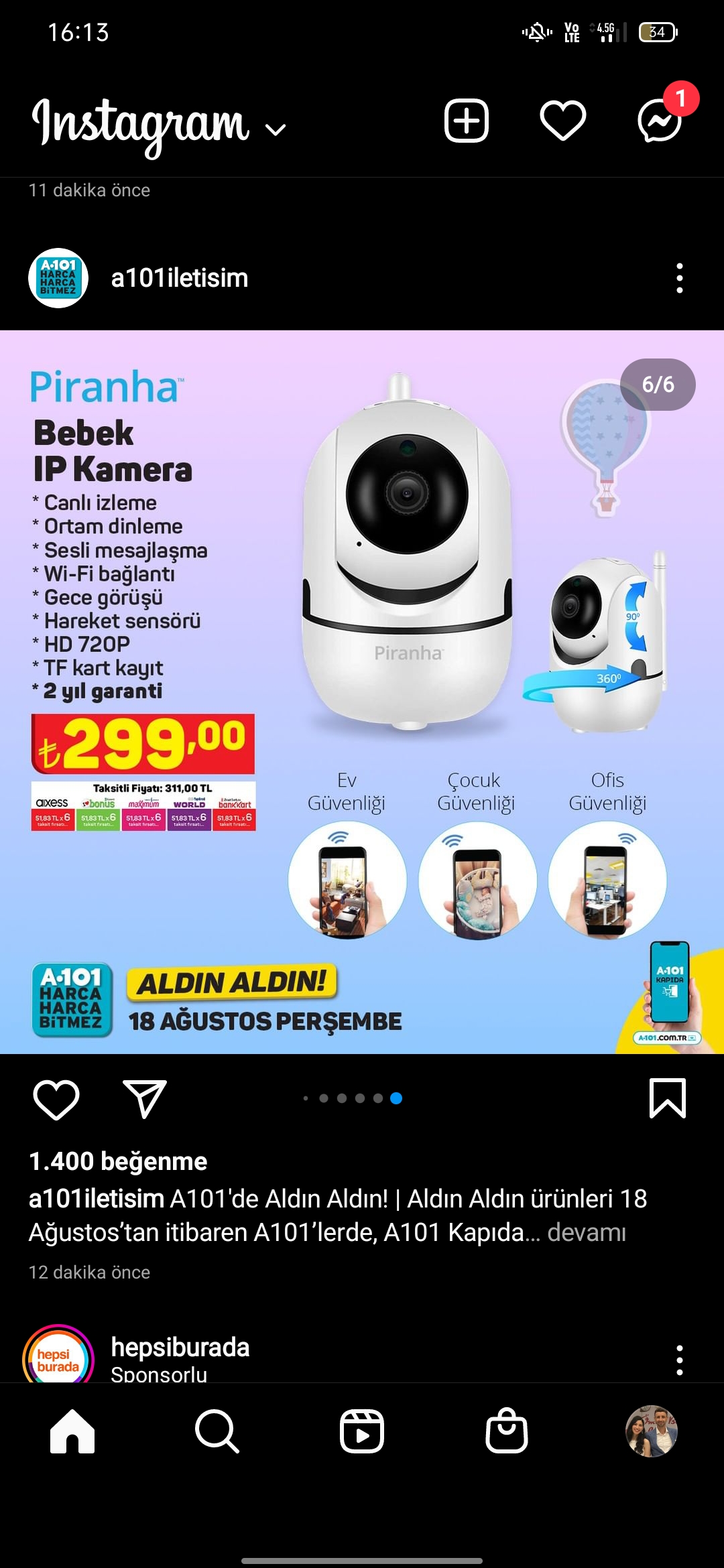The height and width of the screenshot is (1568, 724).
Task: Save the a101iletisim post to bookmarks
Action: tap(667, 1099)
